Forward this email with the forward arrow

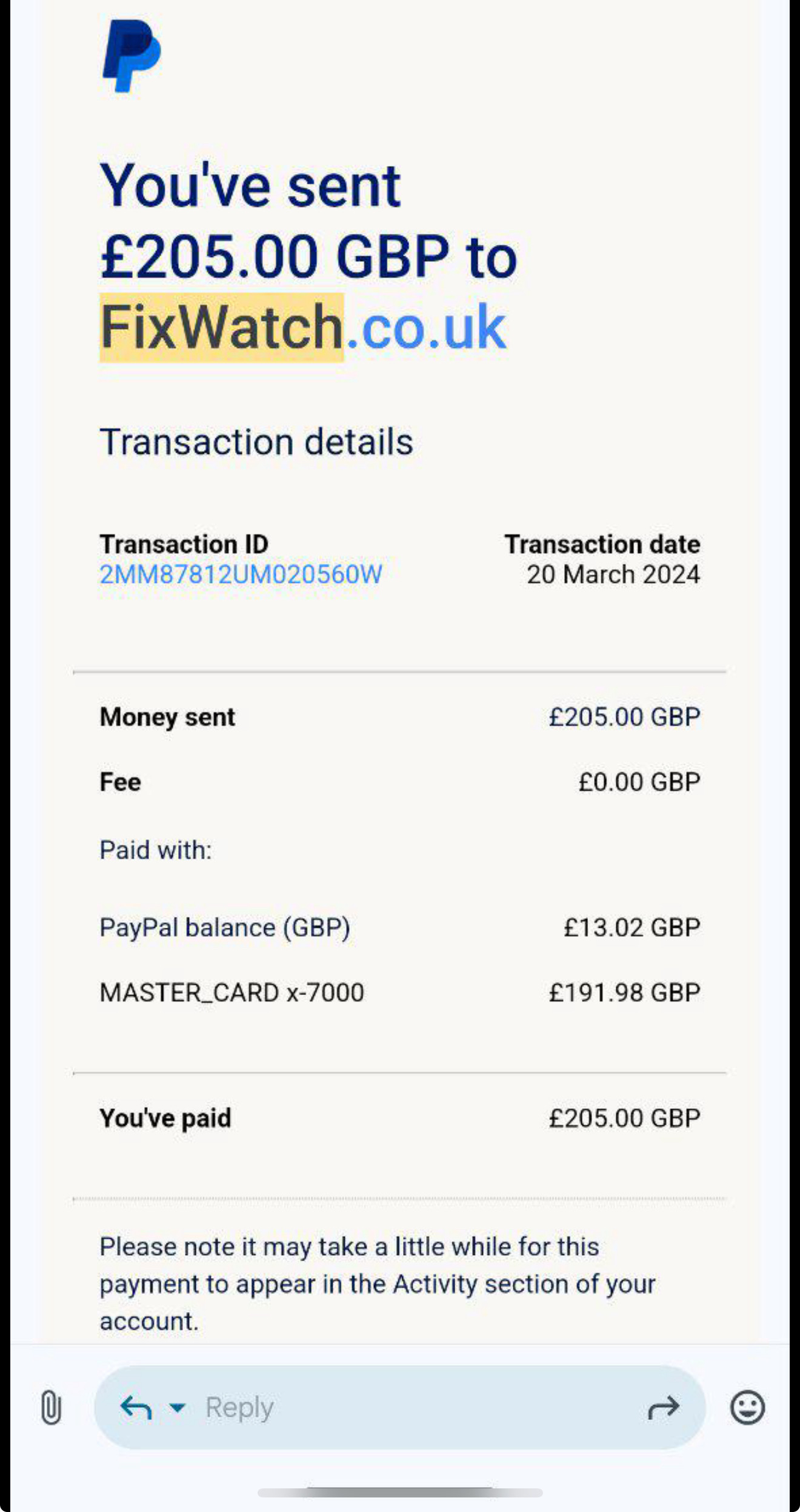tap(664, 1407)
